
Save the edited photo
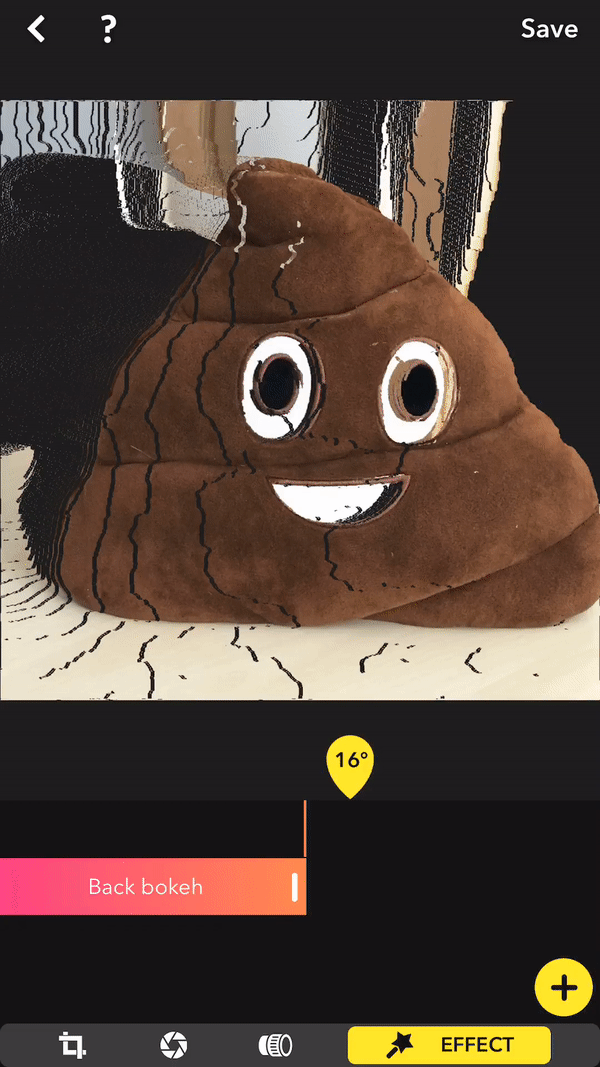(549, 29)
